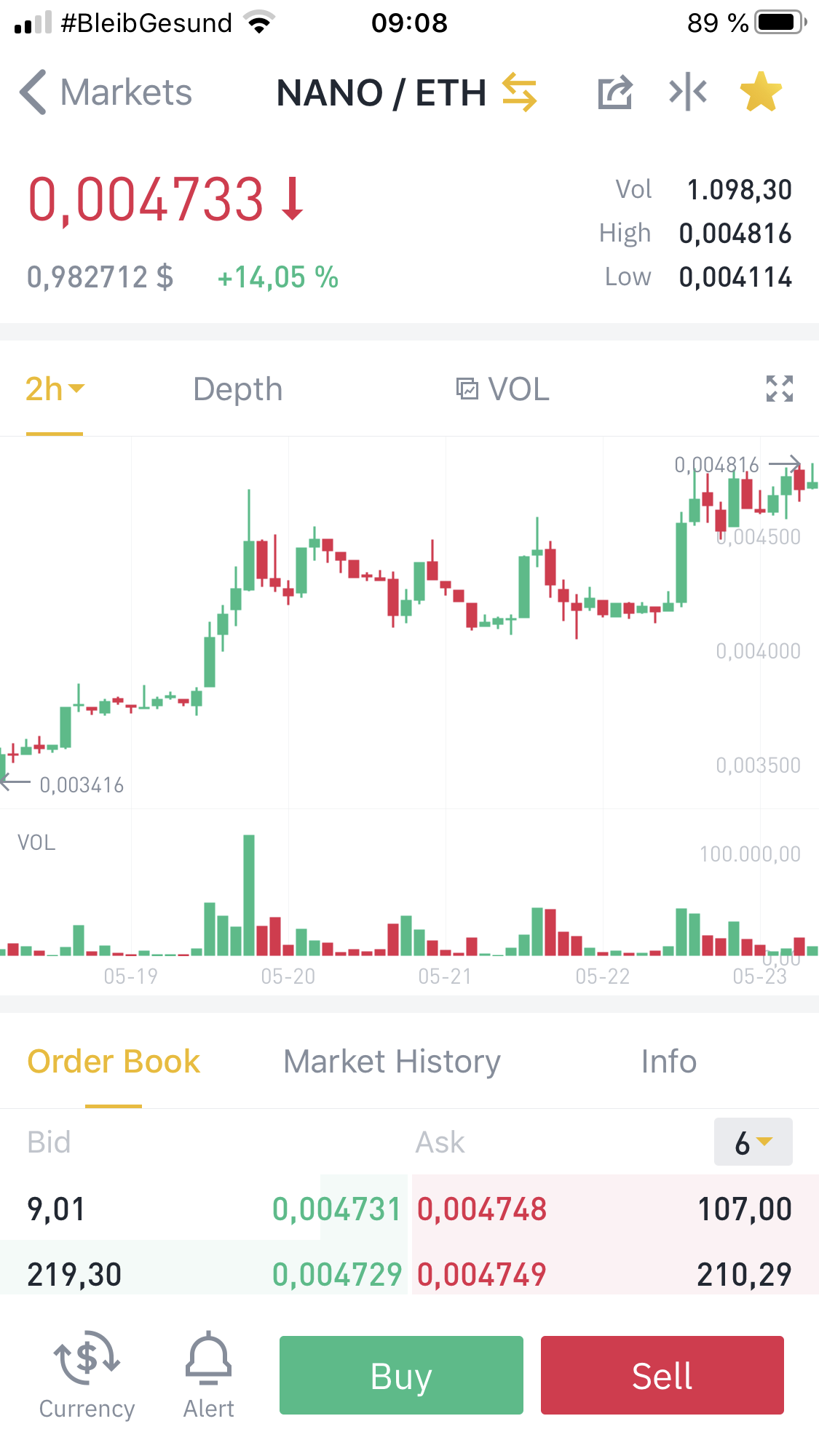
Task: Open the 2h interval dropdown
Action: pyautogui.click(x=55, y=389)
